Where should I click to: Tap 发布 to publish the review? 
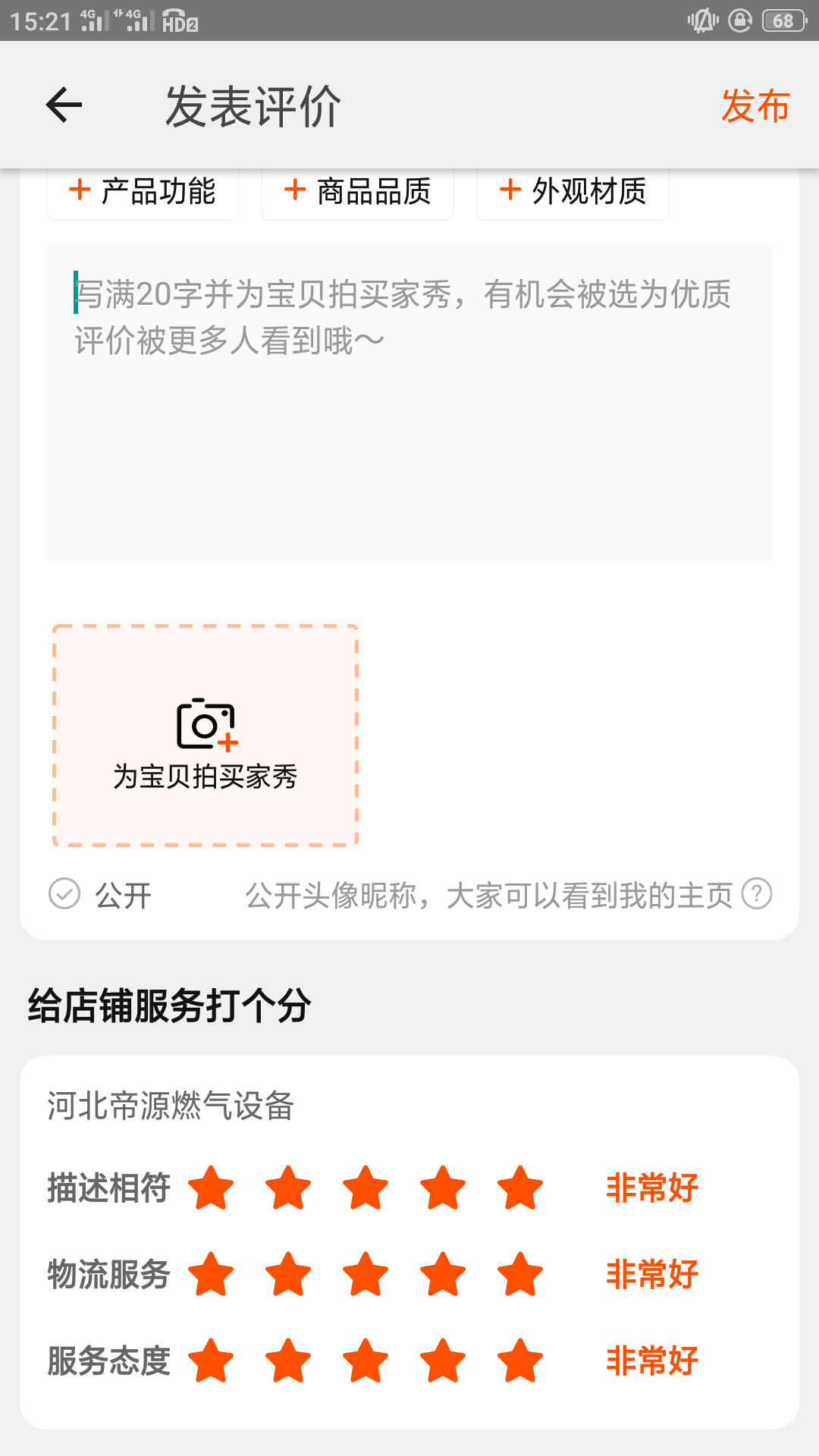[x=755, y=105]
